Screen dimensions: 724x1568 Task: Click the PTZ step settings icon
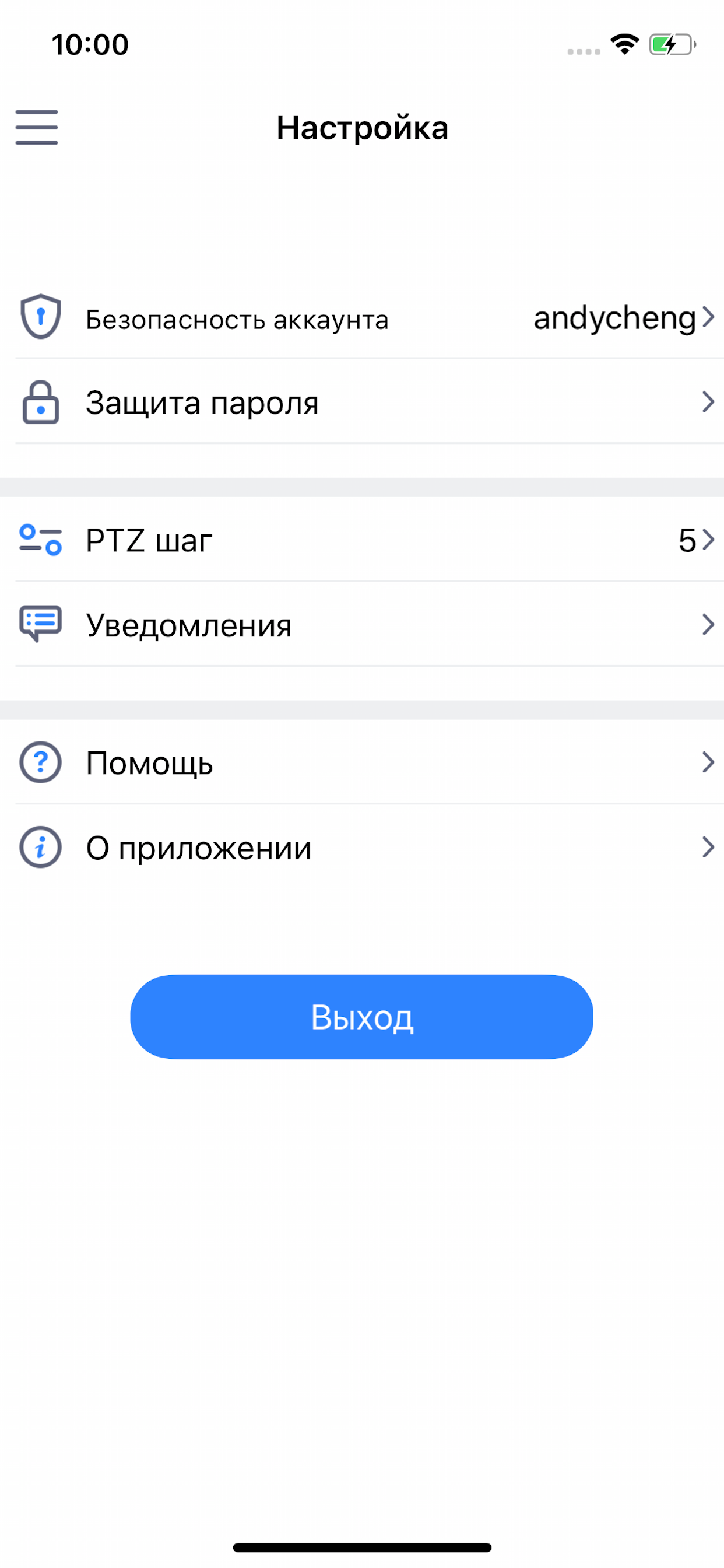click(x=39, y=541)
